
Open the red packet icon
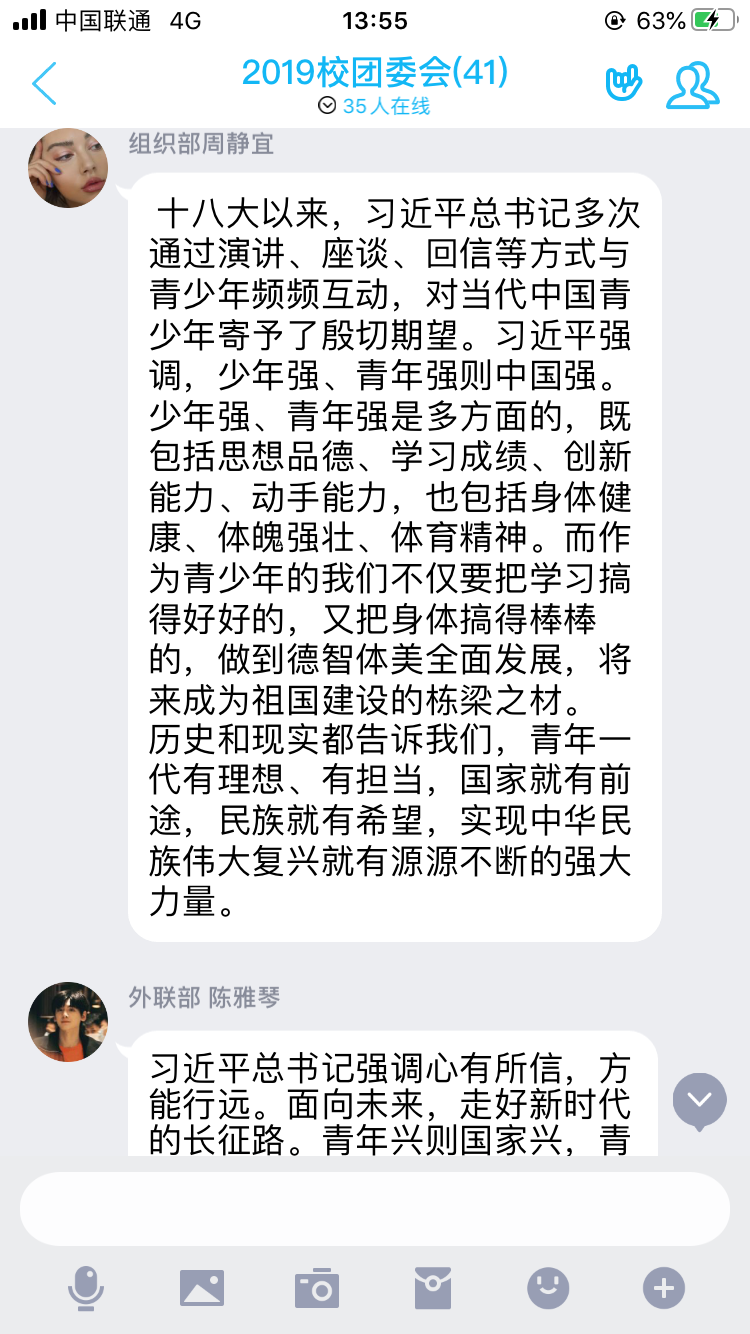point(433,1288)
